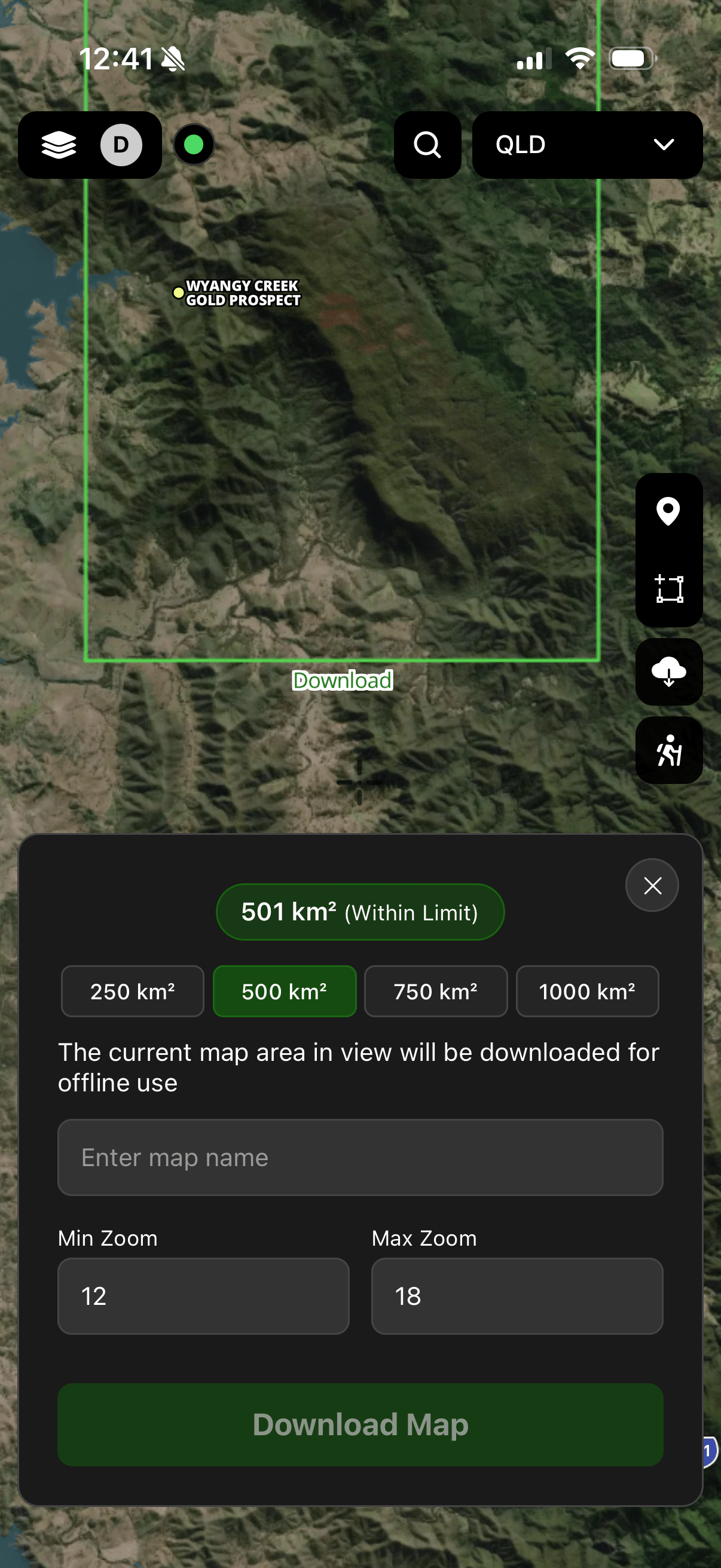The width and height of the screenshot is (721, 1568).
Task: Focus the Enter map name field
Action: point(360,1157)
